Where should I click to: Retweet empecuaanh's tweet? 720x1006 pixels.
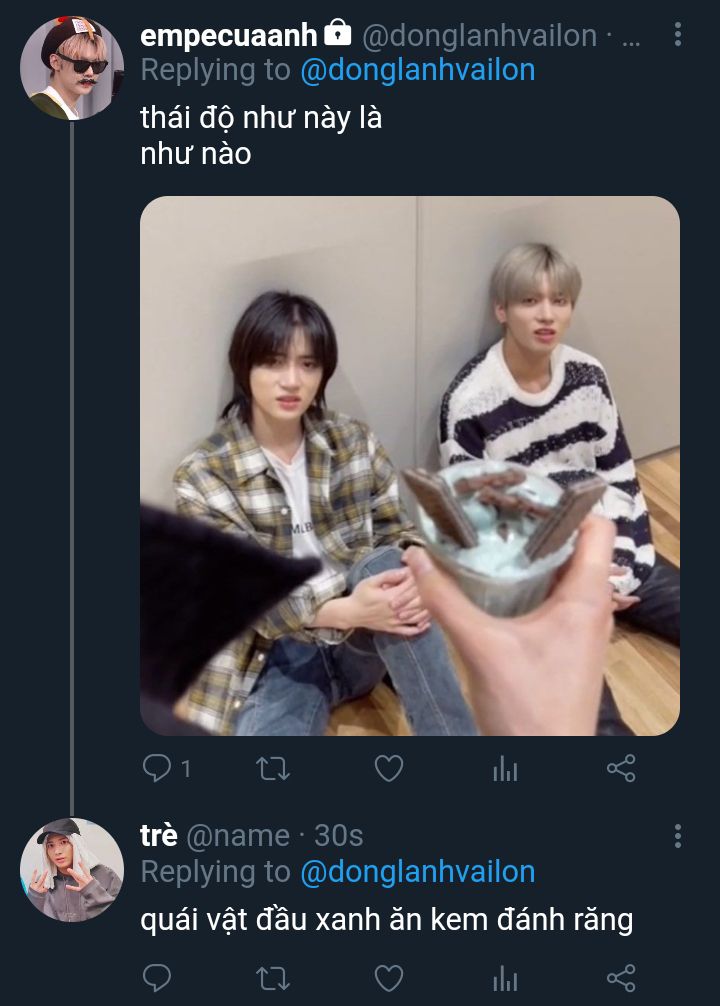coord(273,768)
